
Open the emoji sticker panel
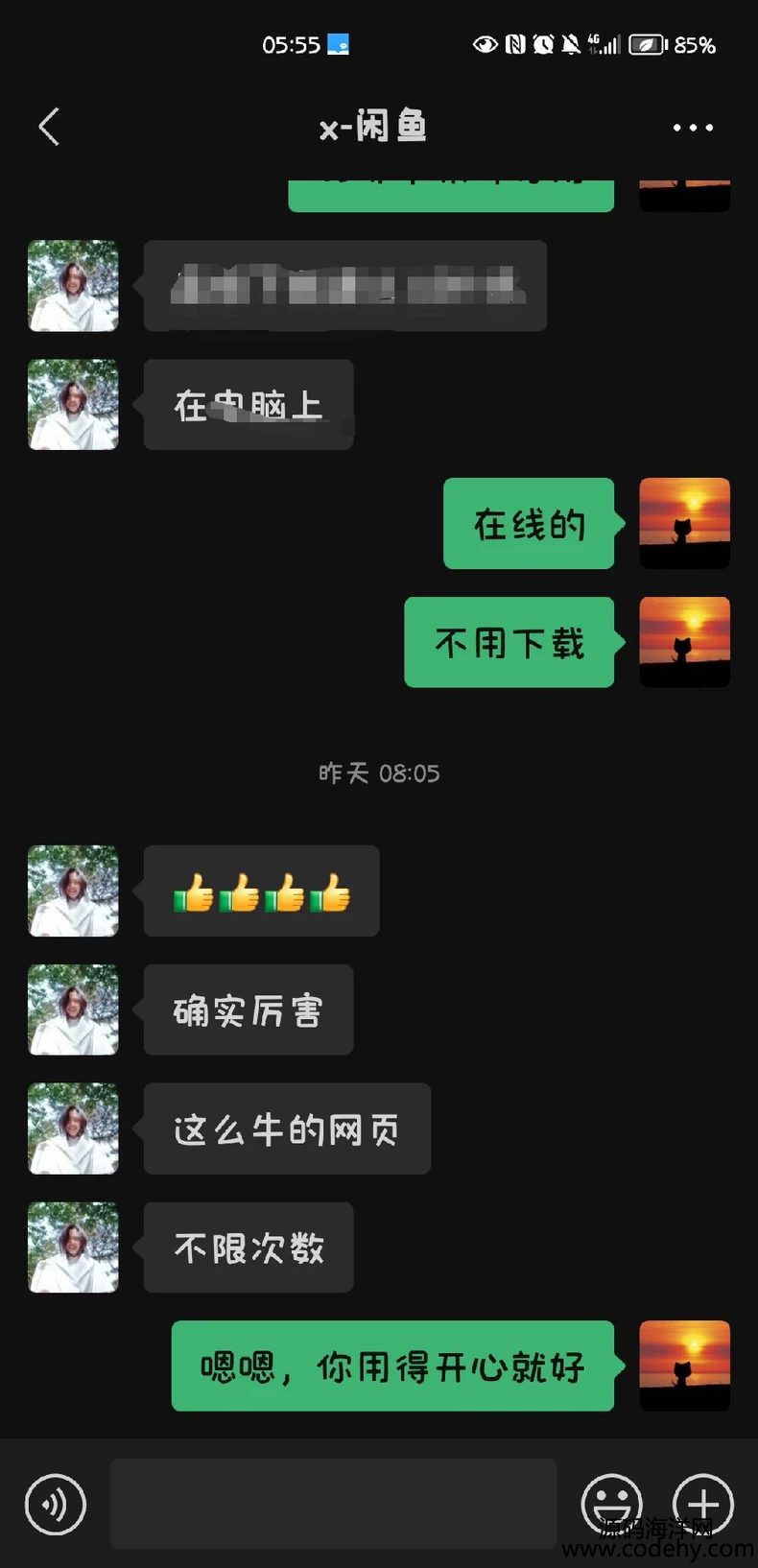click(611, 1504)
